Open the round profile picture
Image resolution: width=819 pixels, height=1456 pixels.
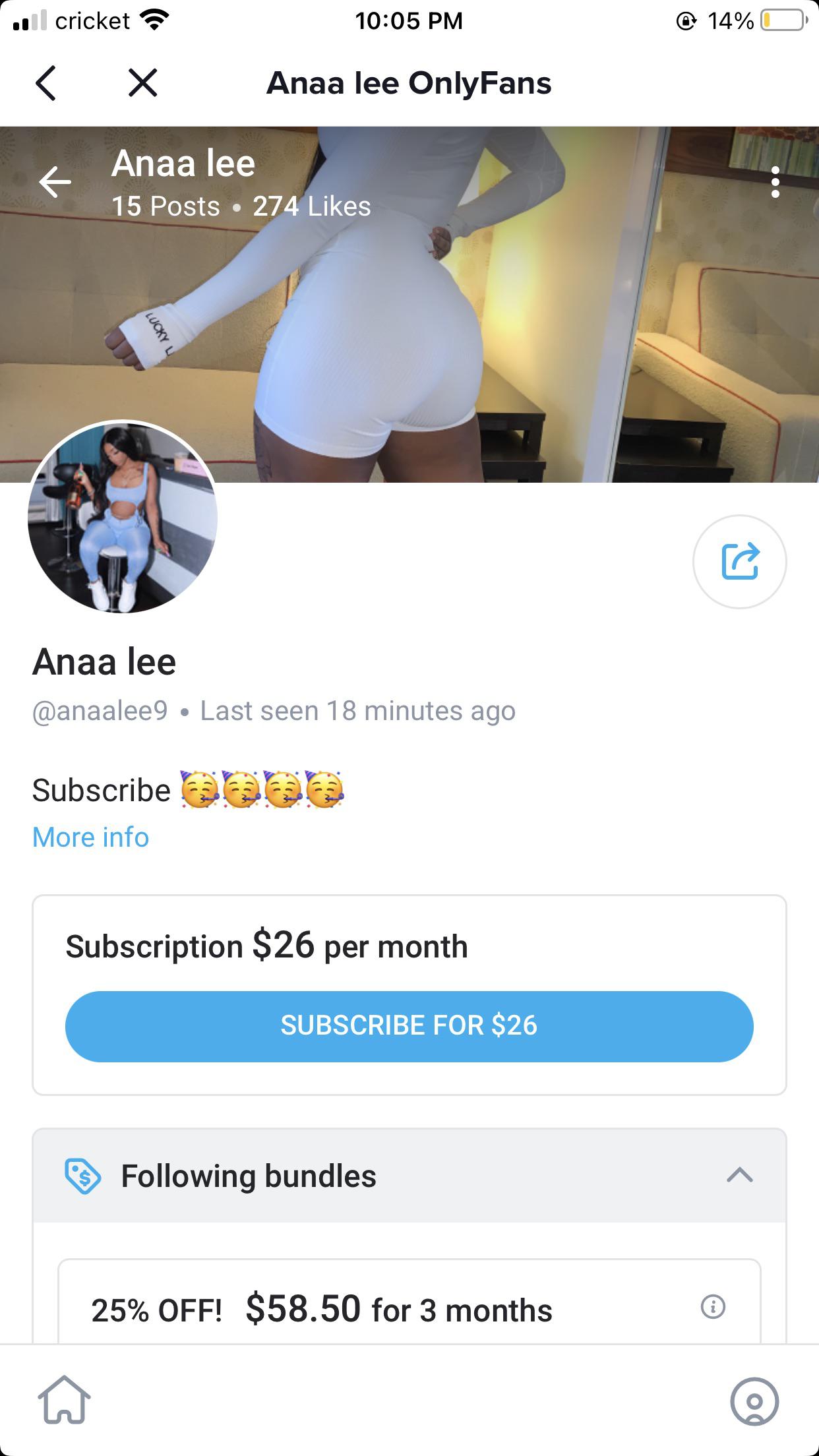tap(123, 518)
